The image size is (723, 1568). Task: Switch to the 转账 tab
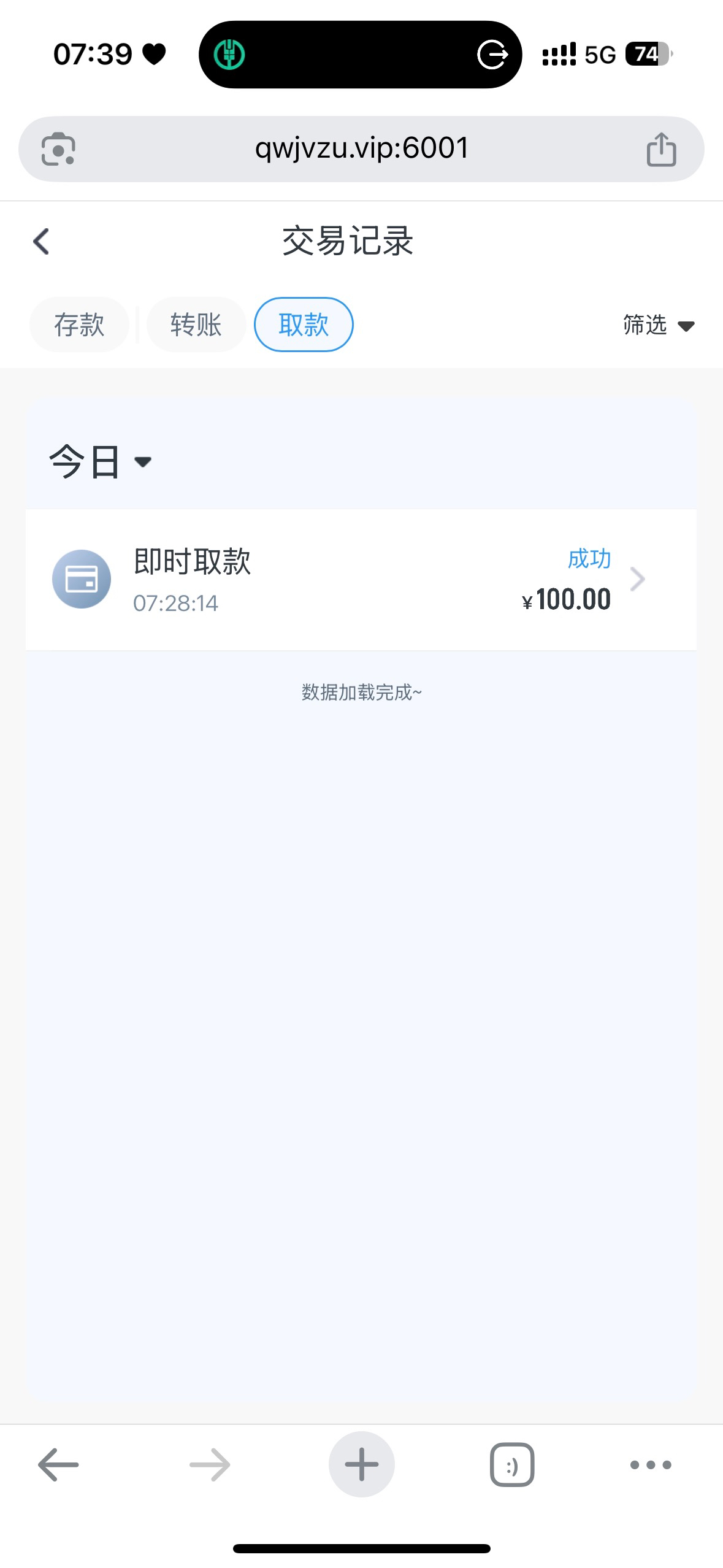[196, 325]
